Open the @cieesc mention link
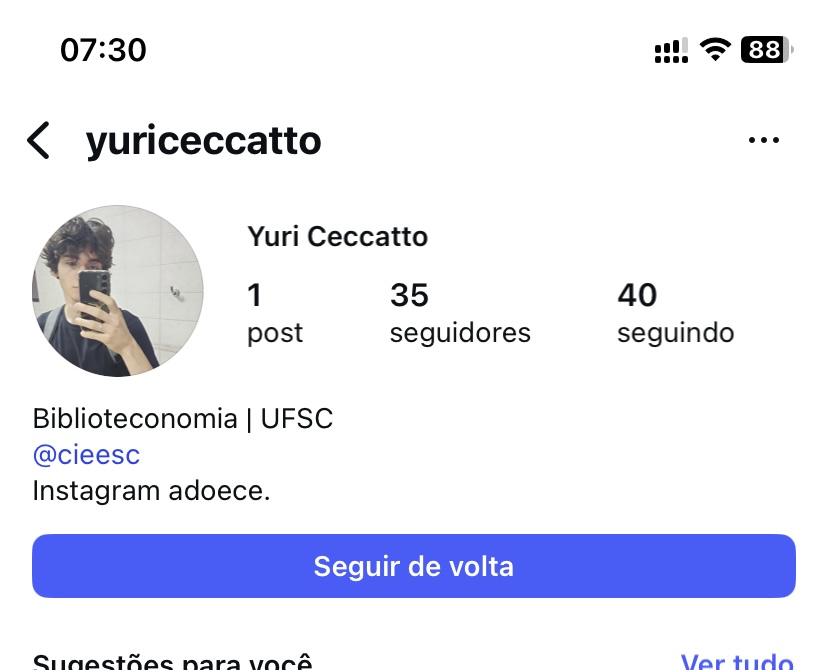 [86, 455]
